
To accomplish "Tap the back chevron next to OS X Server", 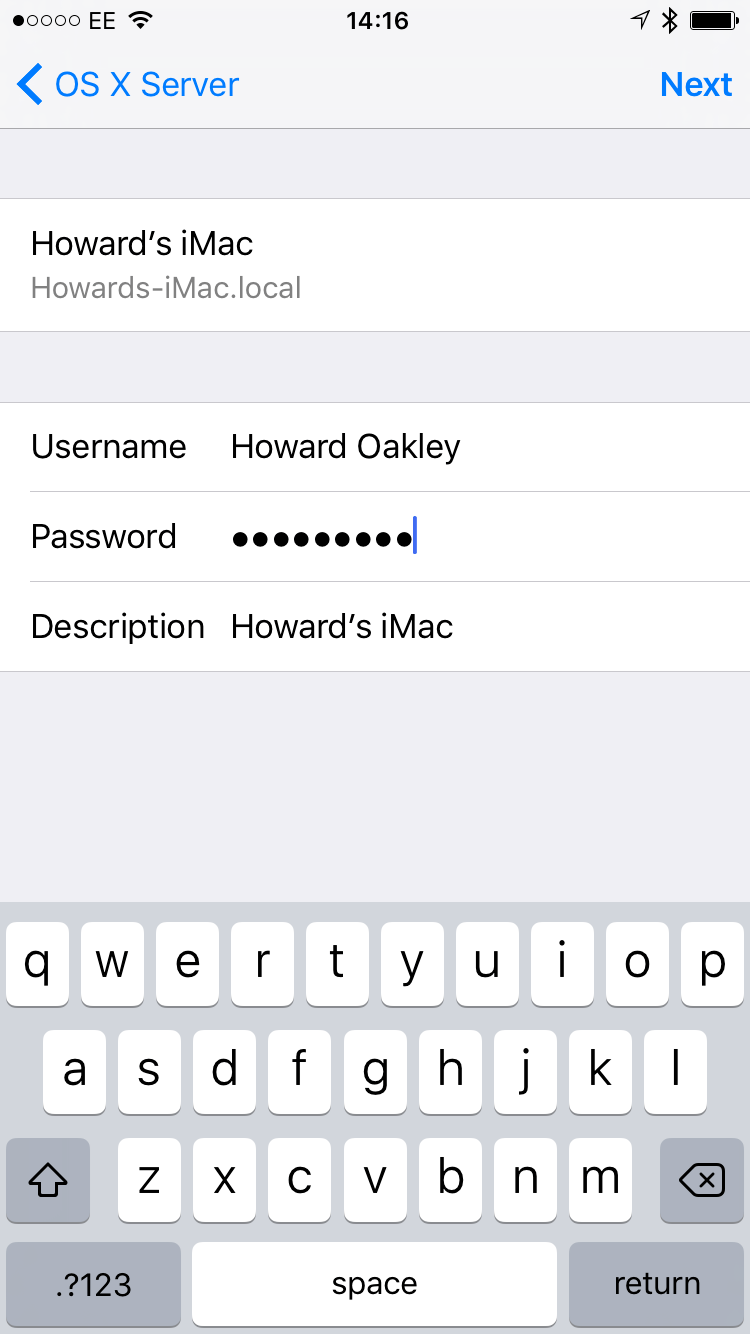I will (x=28, y=85).
